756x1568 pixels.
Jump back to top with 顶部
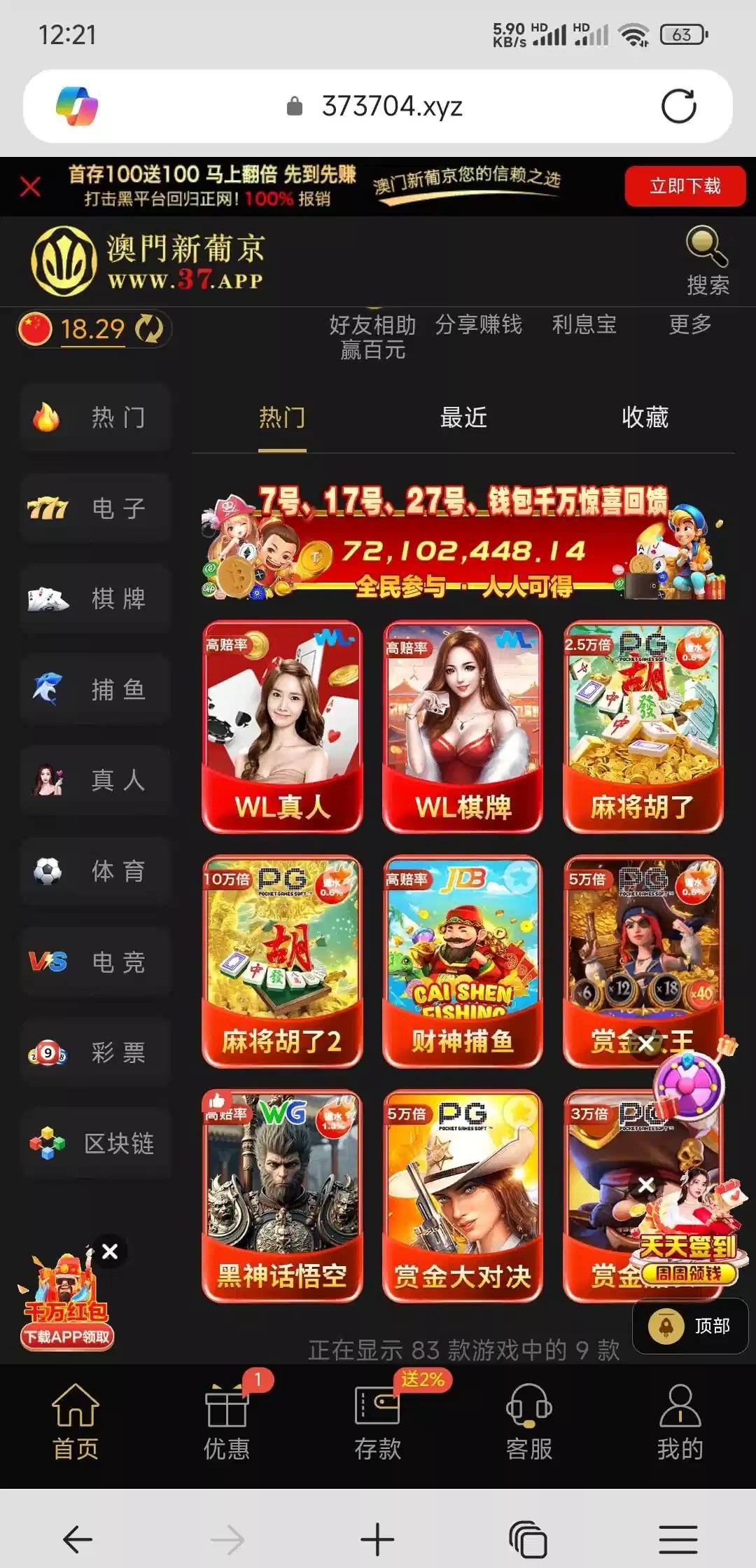[691, 1326]
